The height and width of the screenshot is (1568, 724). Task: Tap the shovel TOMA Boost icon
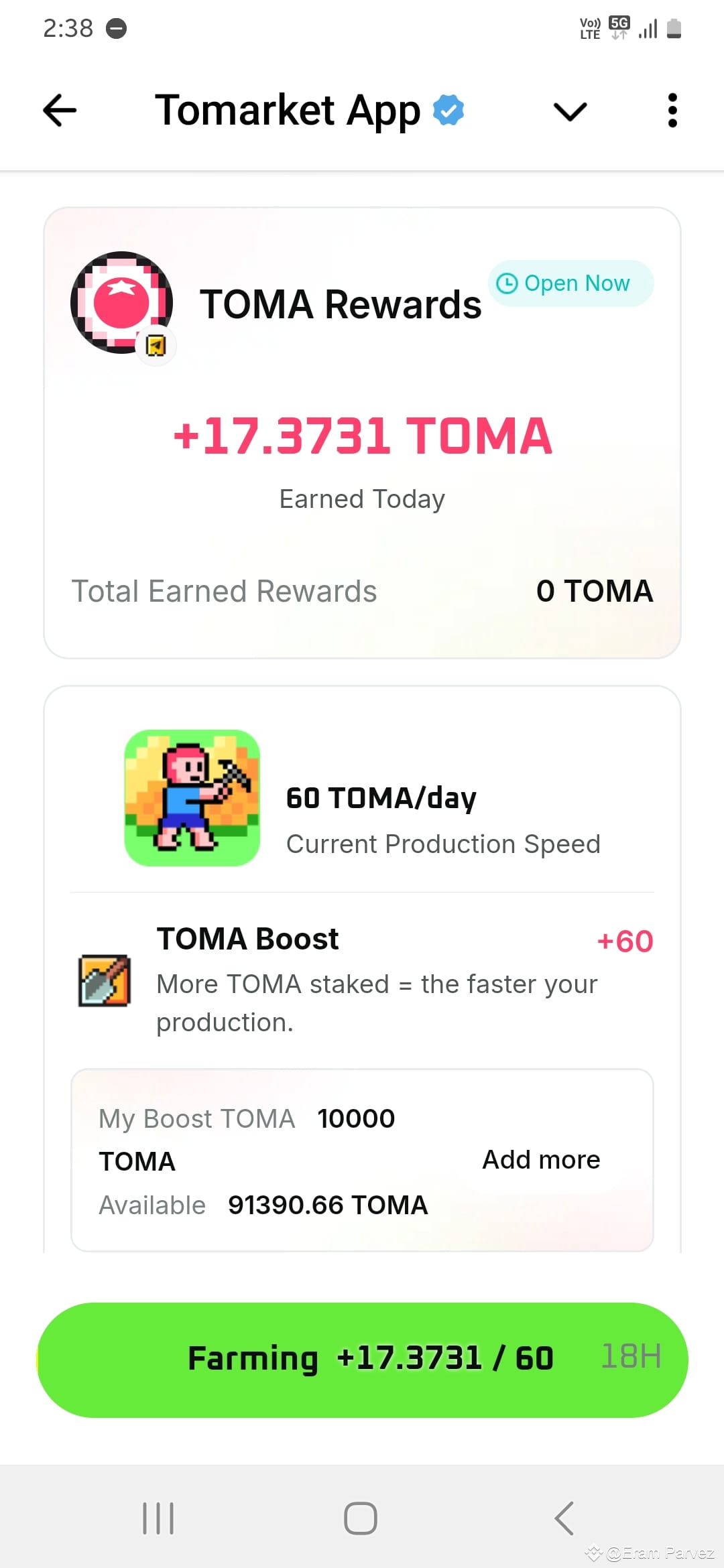click(104, 983)
